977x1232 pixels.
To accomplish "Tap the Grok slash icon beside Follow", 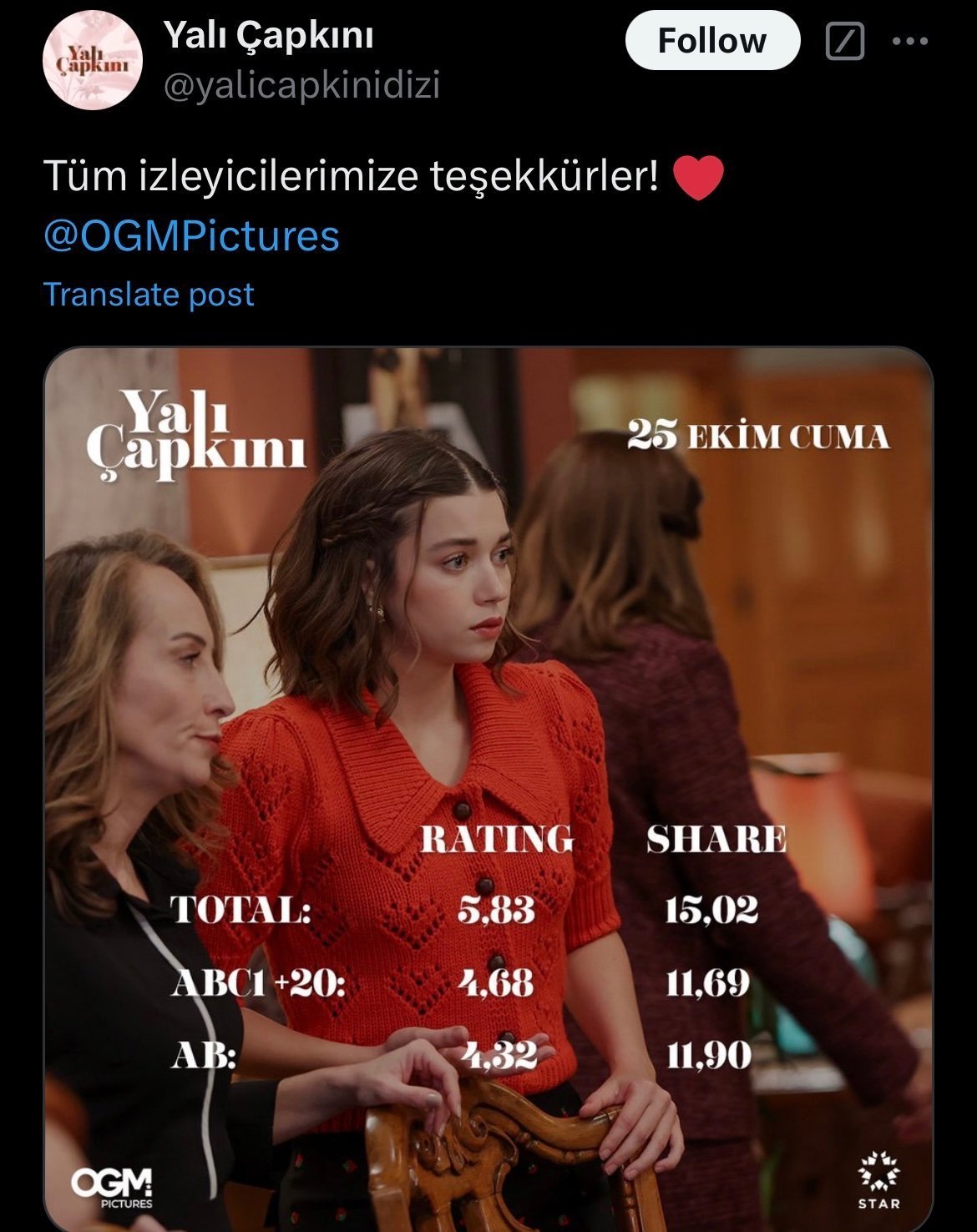I will 844,41.
